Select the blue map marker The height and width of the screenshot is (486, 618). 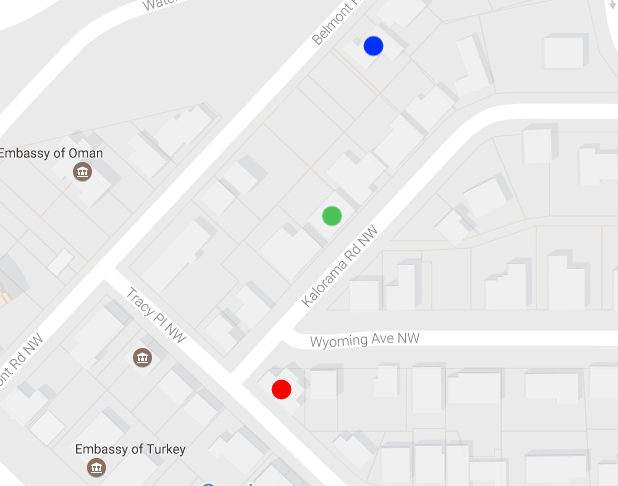pyautogui.click(x=373, y=46)
